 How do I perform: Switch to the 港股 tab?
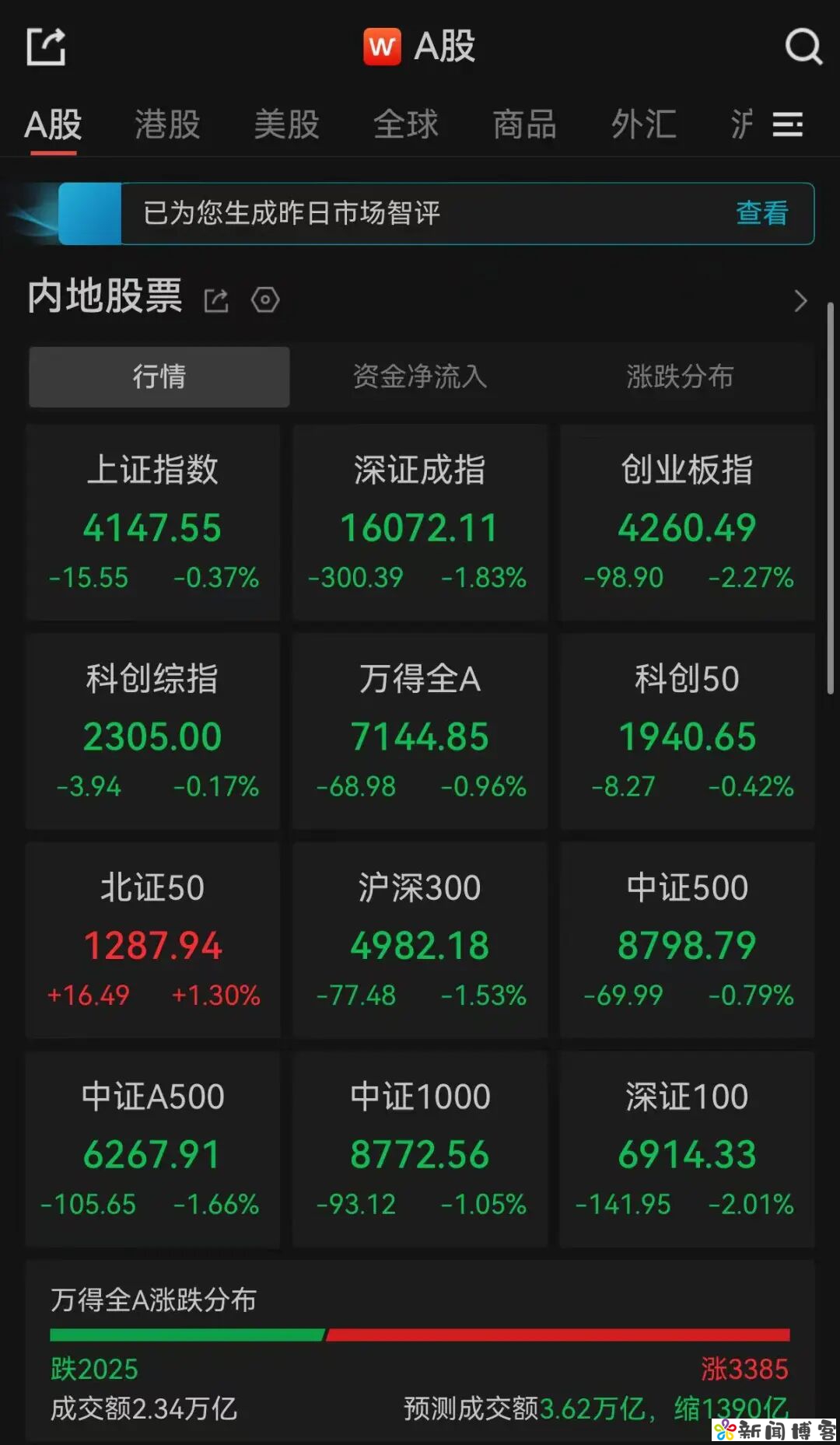click(167, 124)
